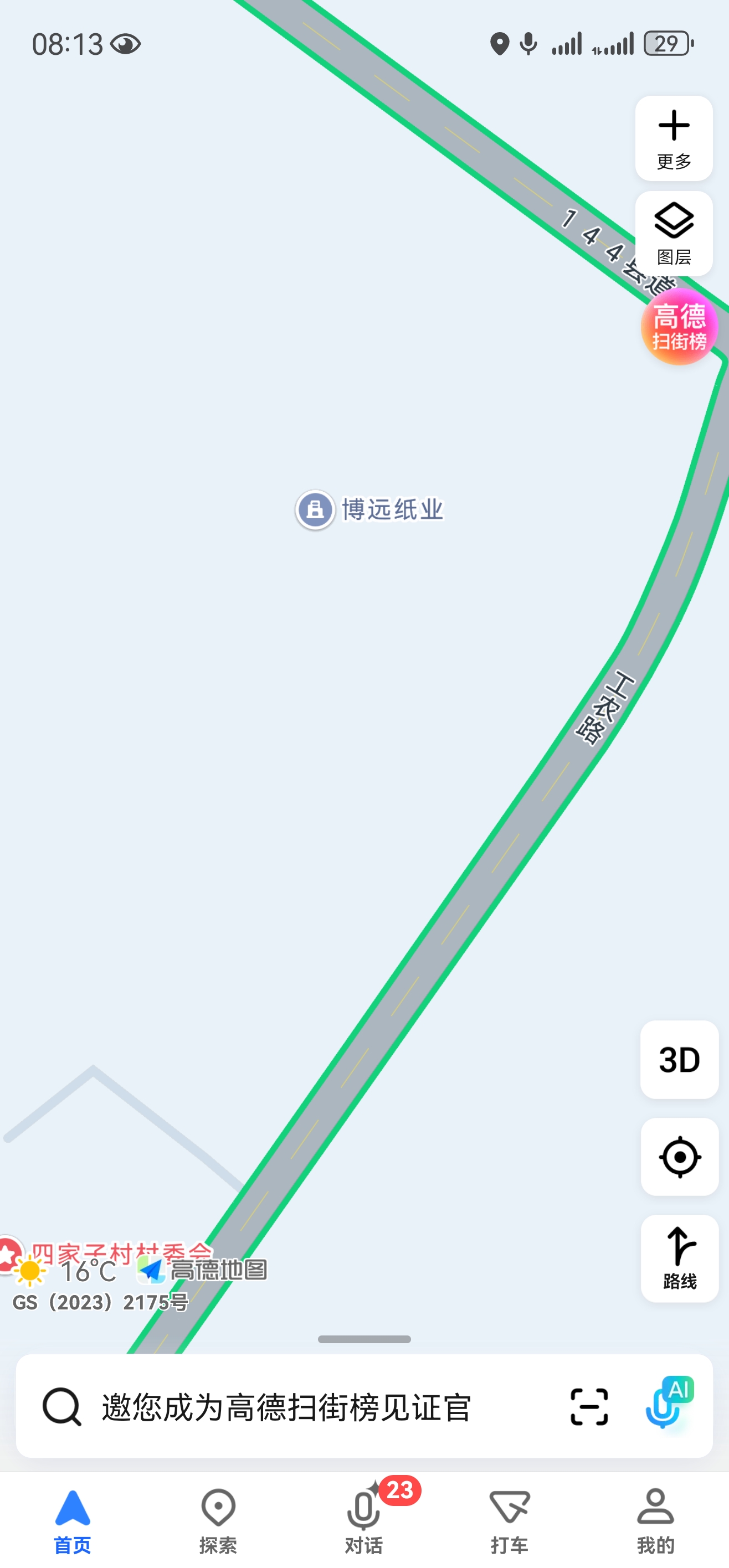Viewport: 729px width, 1568px height.
Task: Open the 高德扫街榜 badge
Action: click(679, 327)
